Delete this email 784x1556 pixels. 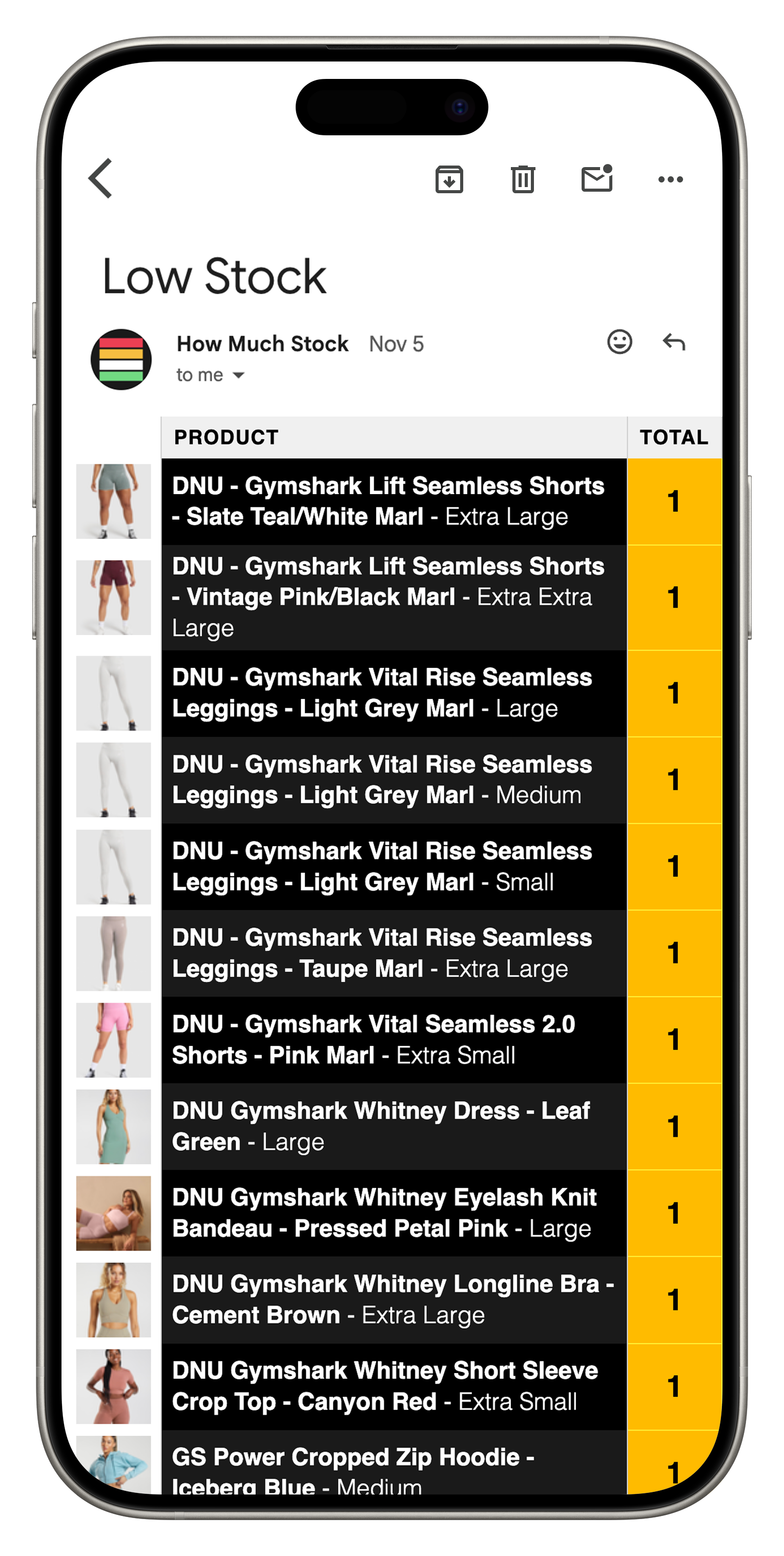click(523, 179)
